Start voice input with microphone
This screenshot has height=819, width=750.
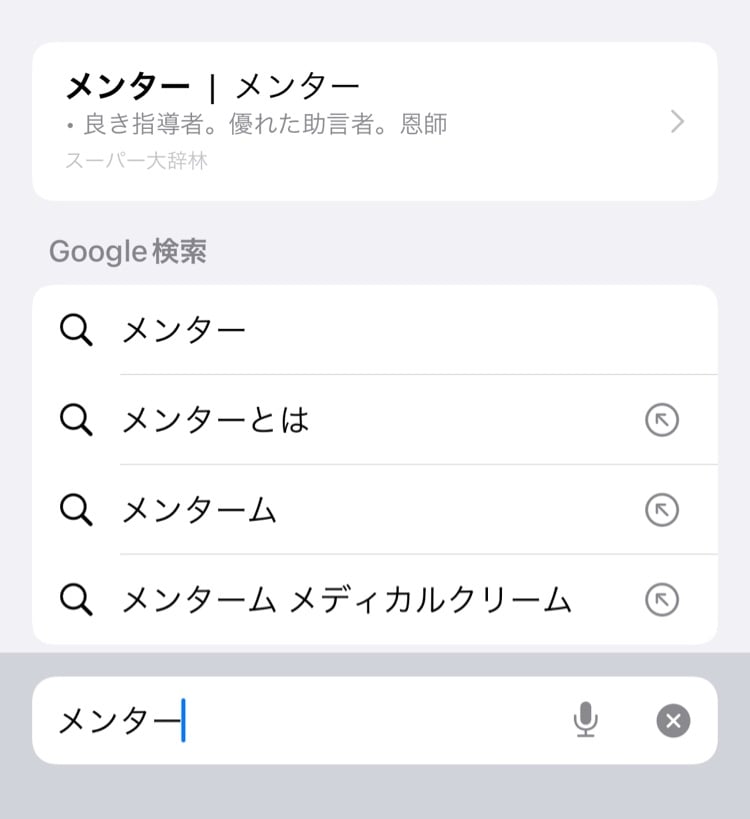click(585, 720)
